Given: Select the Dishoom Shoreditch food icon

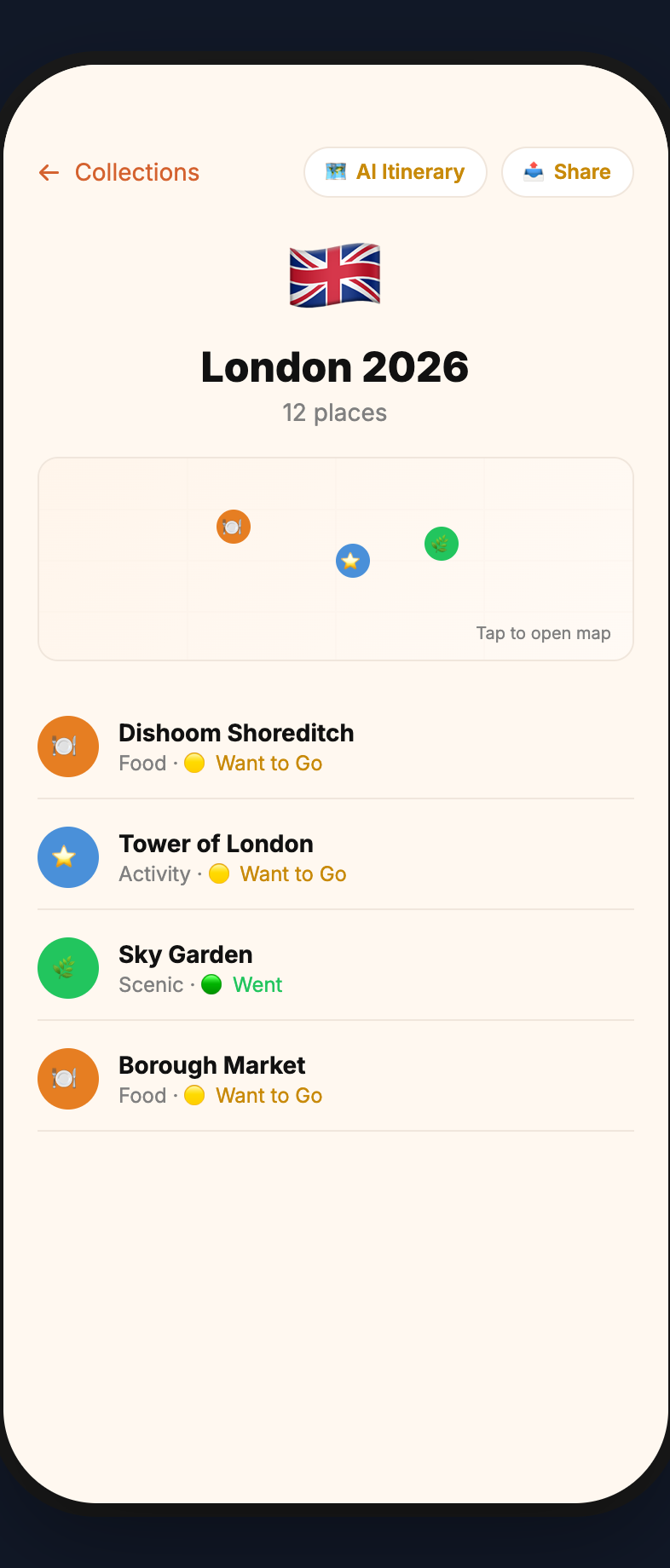Looking at the screenshot, I should (x=68, y=747).
